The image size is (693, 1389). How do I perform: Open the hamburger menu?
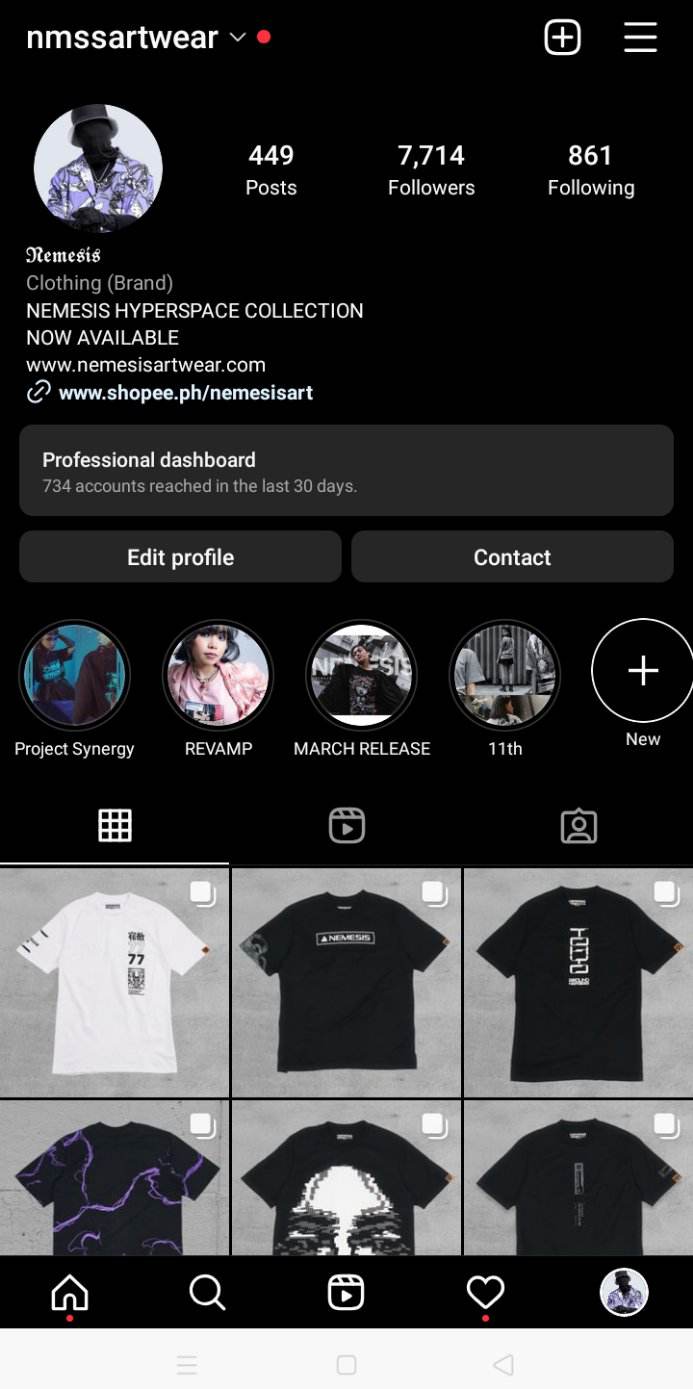coord(640,38)
